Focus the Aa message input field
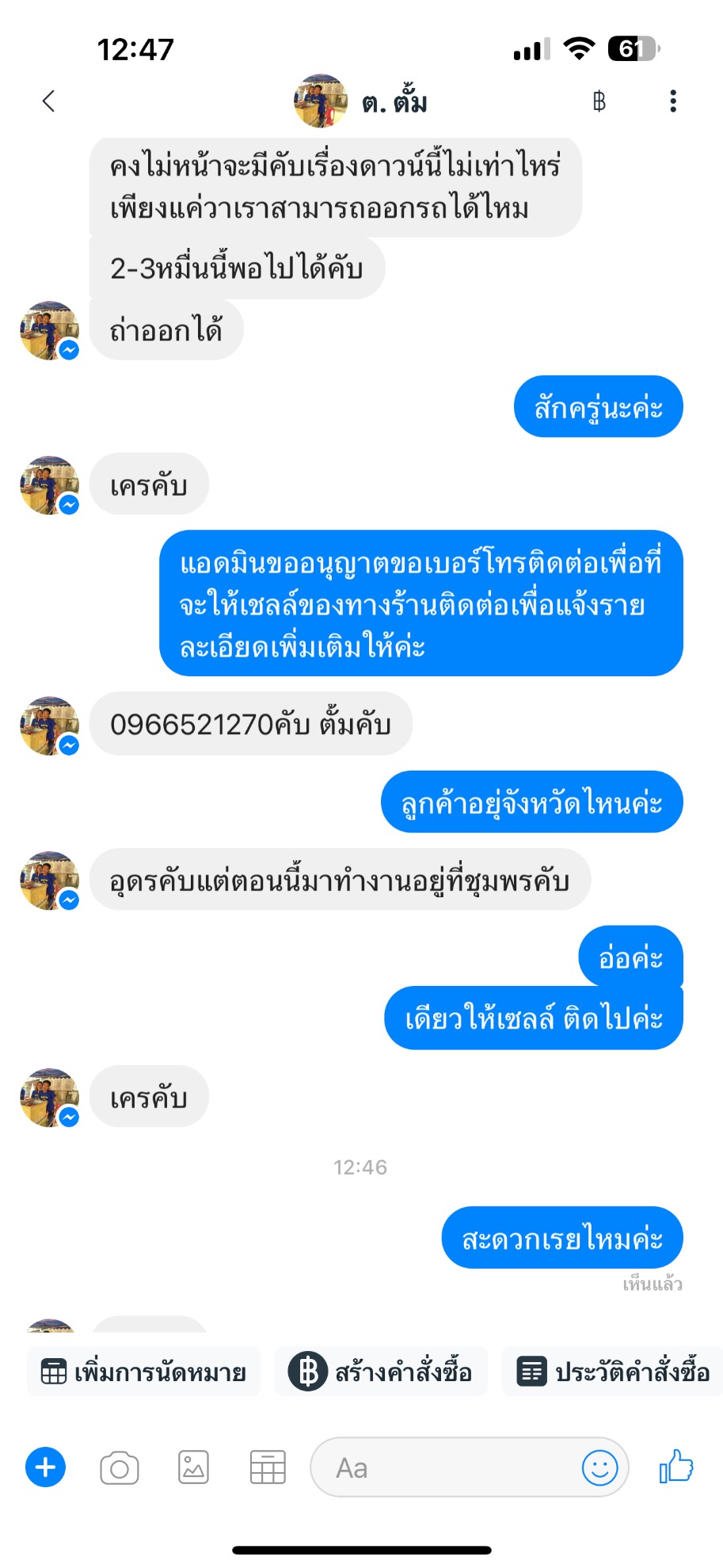Viewport: 723px width, 1568px height. tap(443, 1468)
